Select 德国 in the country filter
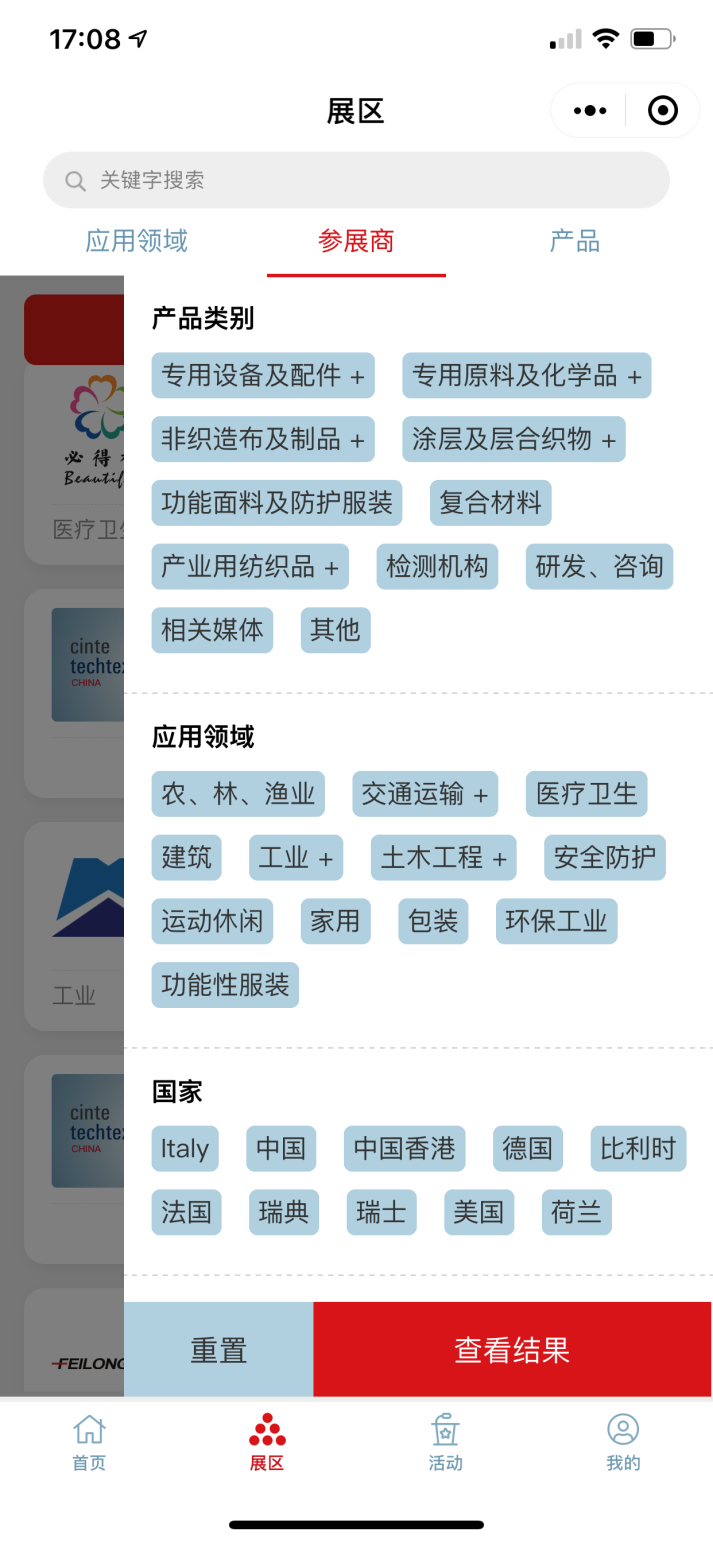Viewport: 713px width, 1543px height. (x=527, y=1149)
